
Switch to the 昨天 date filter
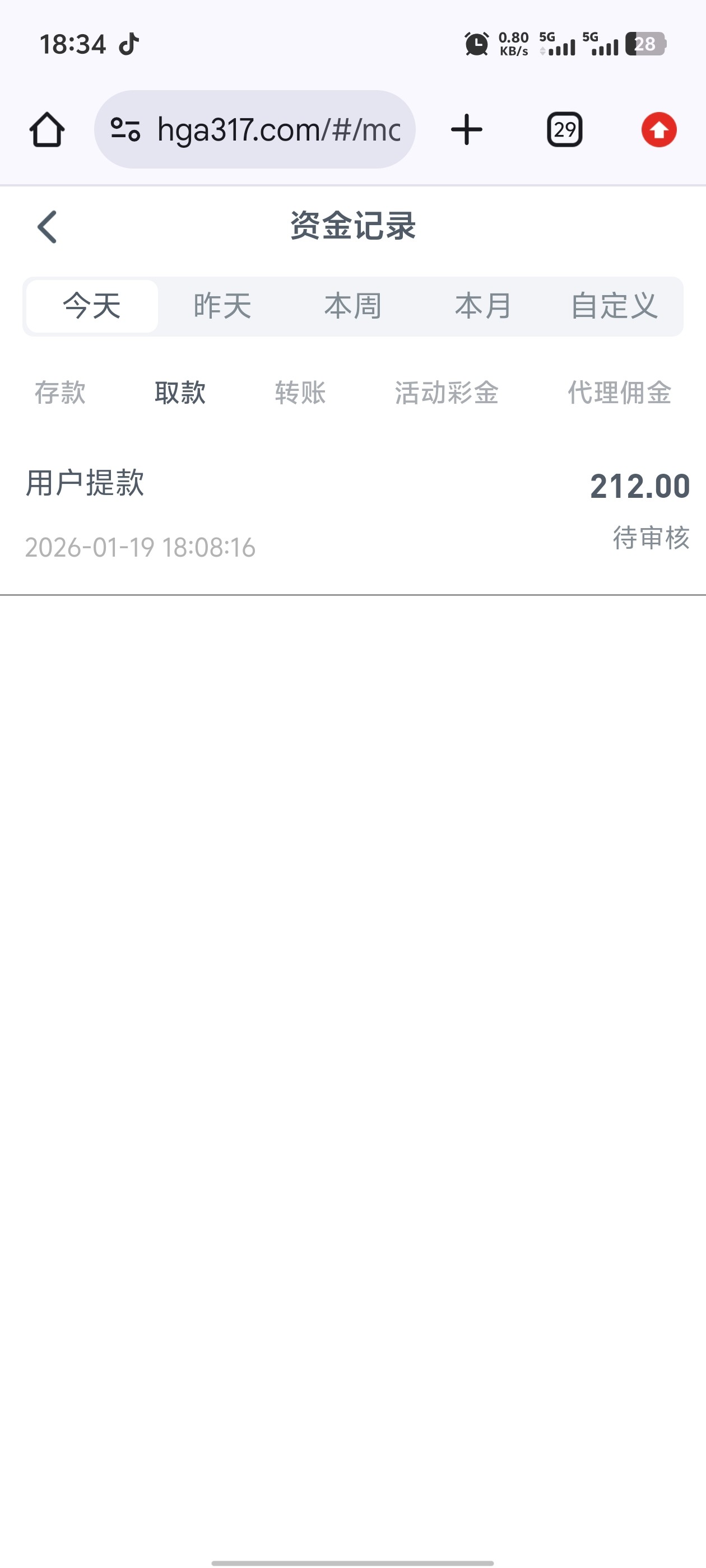[222, 306]
